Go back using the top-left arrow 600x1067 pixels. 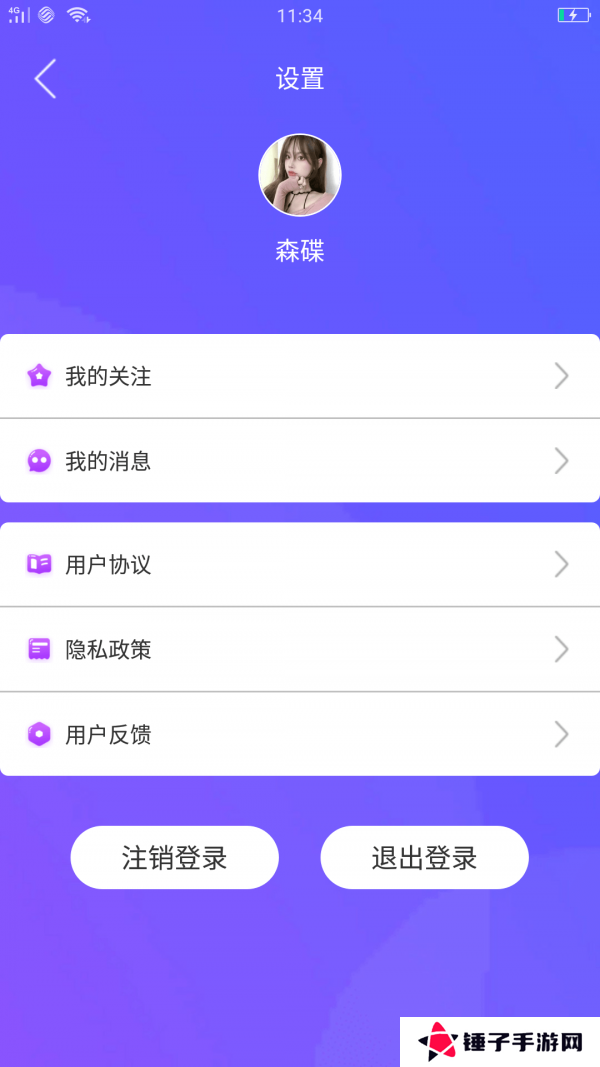point(45,78)
